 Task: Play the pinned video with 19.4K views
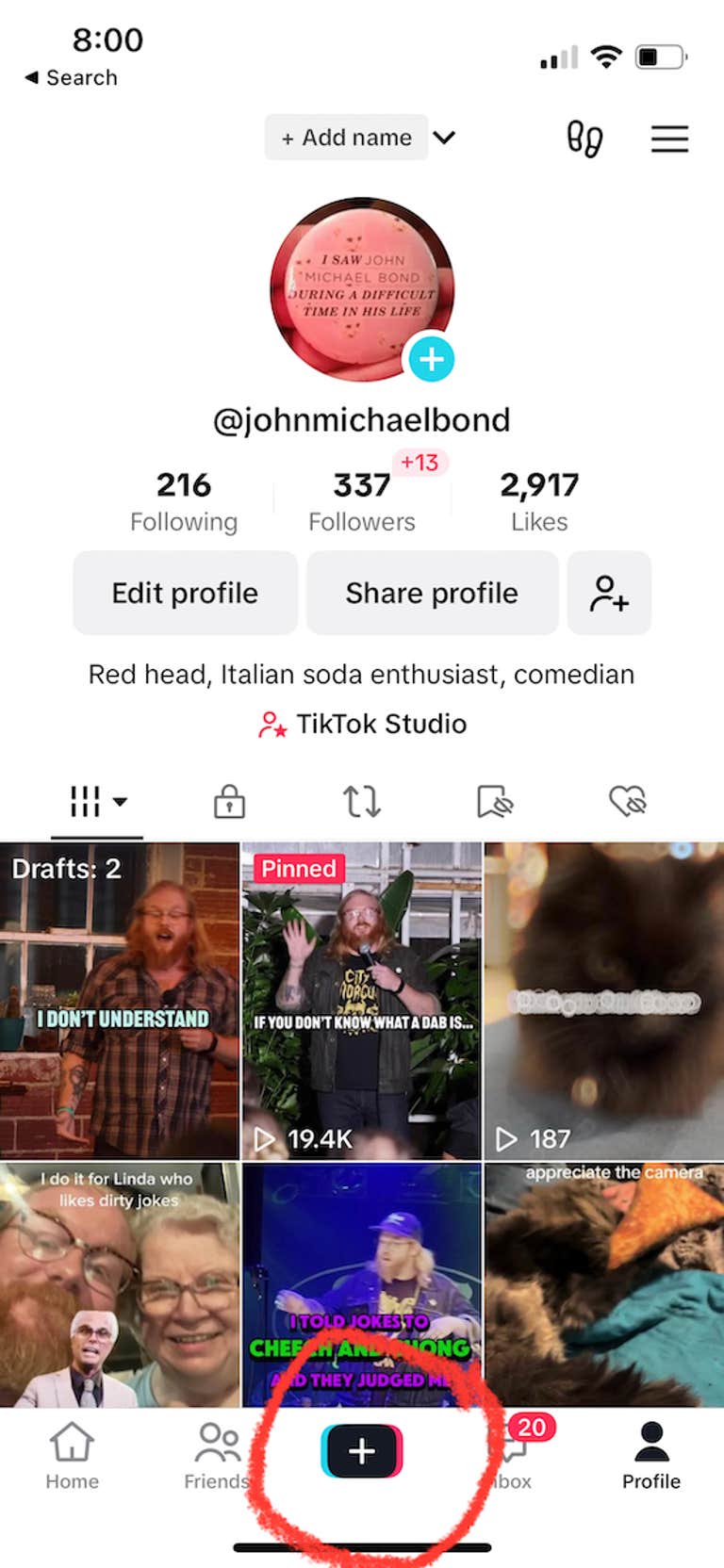point(362,1000)
